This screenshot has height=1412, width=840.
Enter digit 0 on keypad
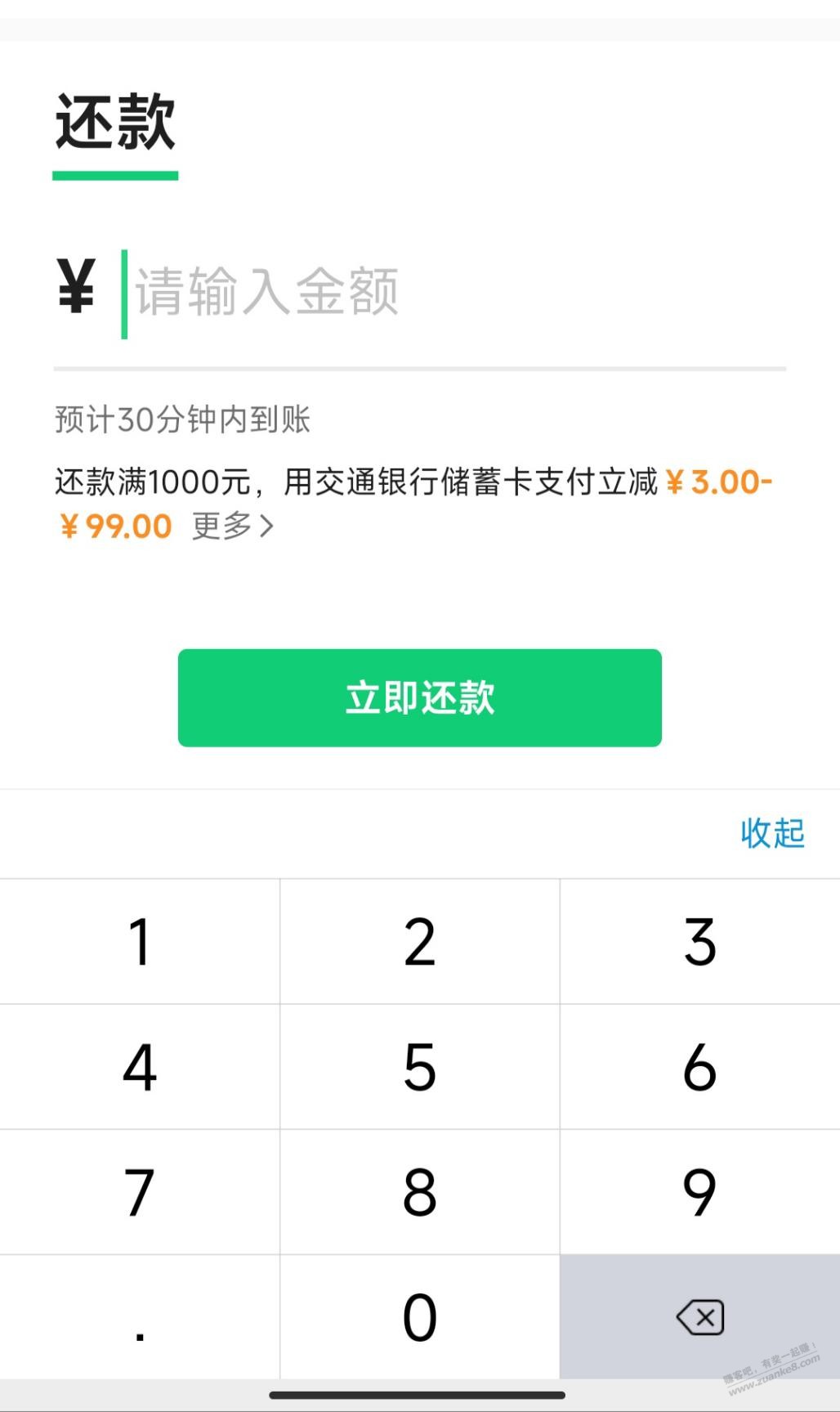pyautogui.click(x=420, y=1317)
